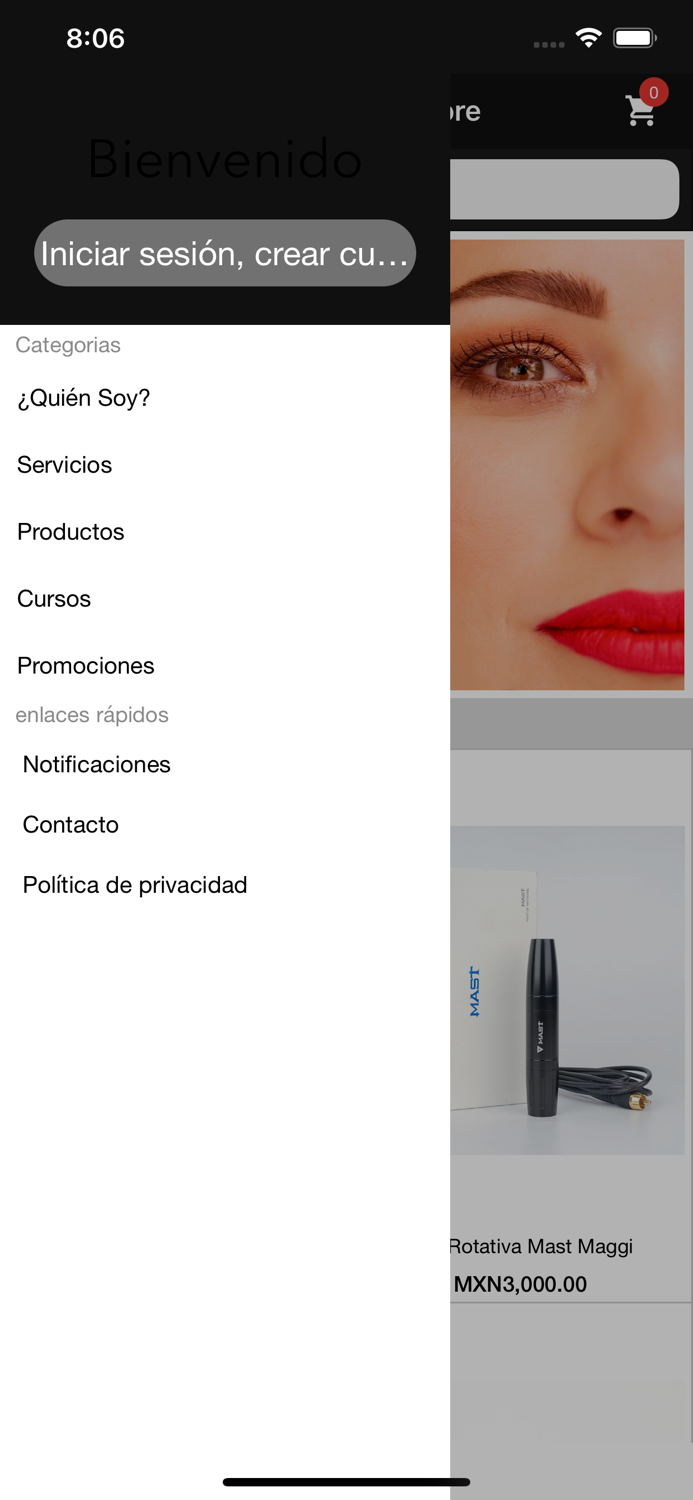View Promociones

(86, 666)
